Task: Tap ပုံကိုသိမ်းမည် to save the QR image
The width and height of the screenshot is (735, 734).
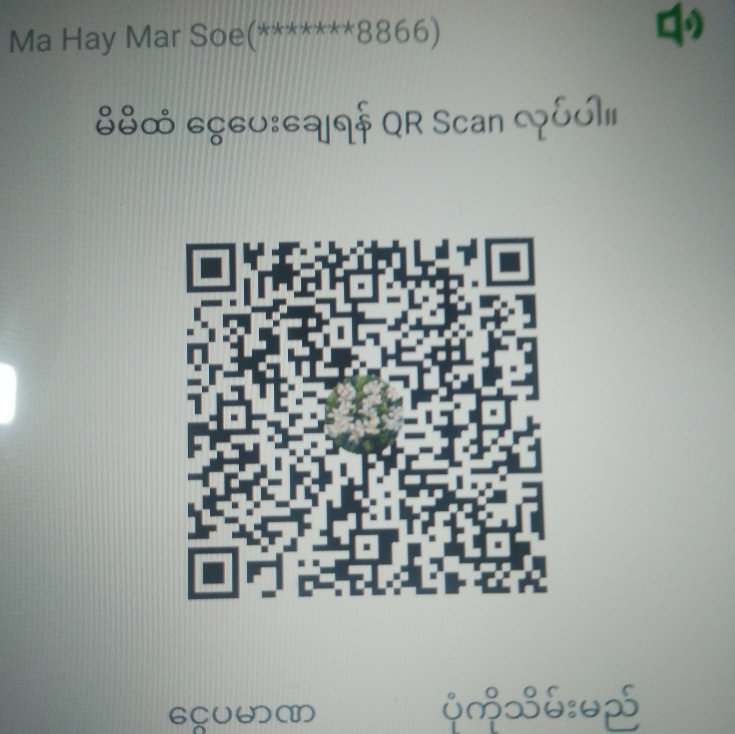Action: tap(540, 708)
